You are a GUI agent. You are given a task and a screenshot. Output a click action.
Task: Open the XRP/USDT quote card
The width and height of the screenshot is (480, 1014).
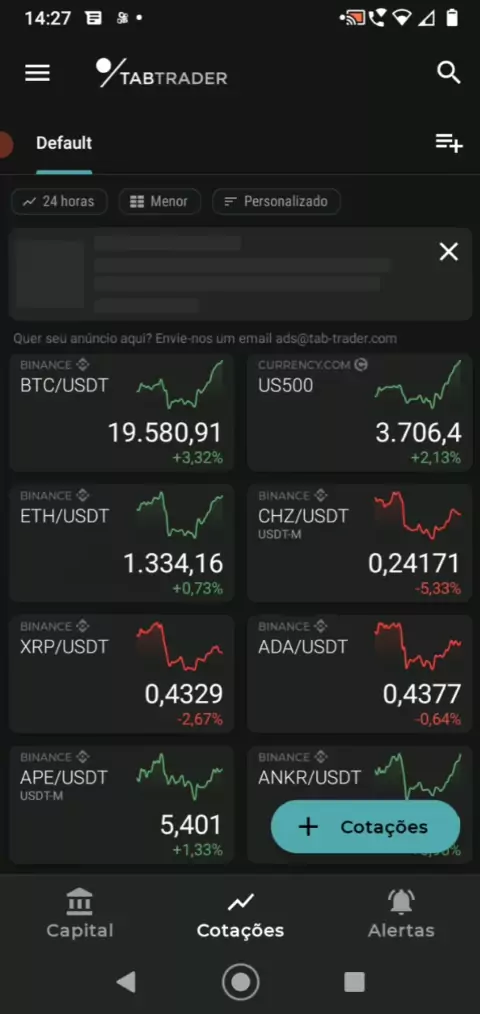(122, 673)
